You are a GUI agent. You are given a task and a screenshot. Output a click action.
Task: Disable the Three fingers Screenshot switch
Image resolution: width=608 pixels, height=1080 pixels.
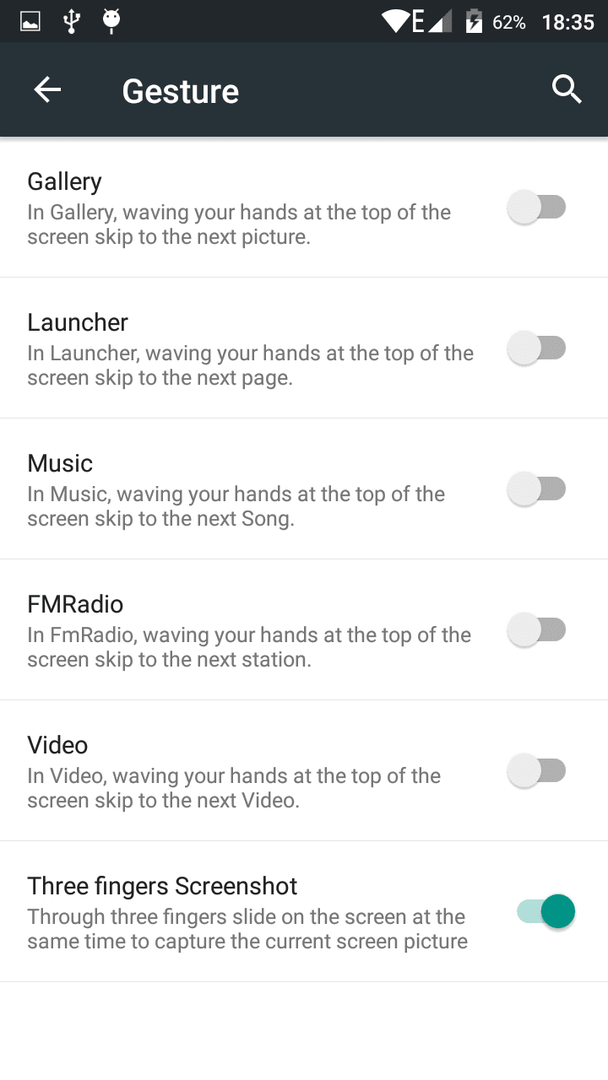click(545, 912)
